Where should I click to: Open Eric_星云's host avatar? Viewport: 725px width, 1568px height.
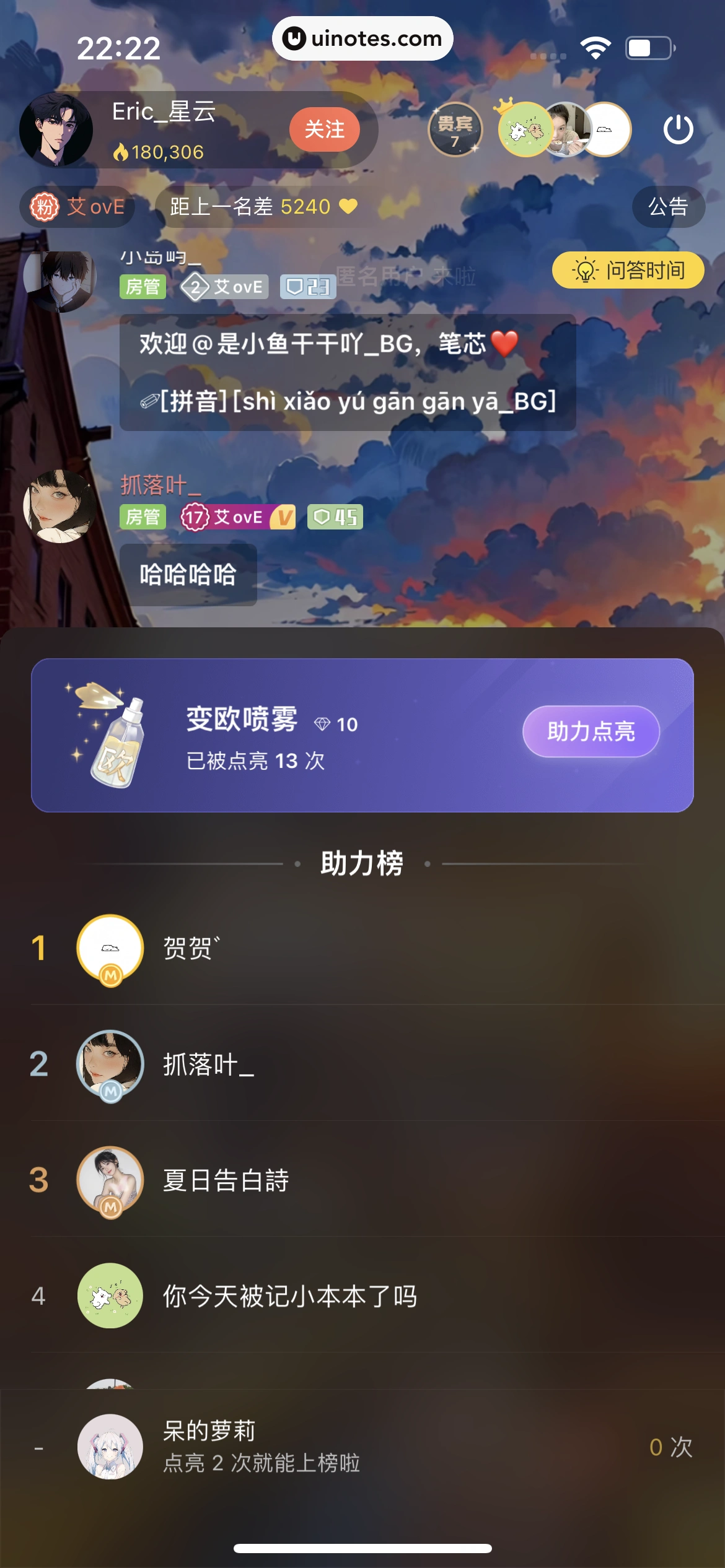coord(56,130)
